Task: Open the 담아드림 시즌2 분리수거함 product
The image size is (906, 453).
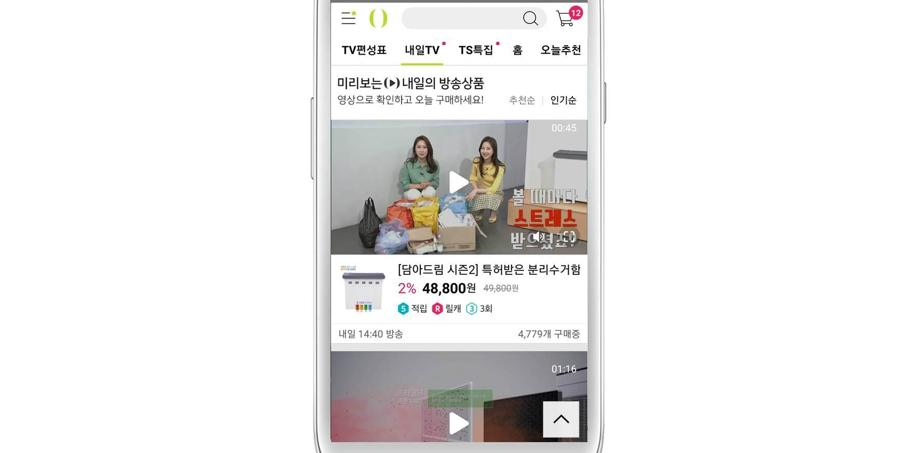Action: (488, 270)
